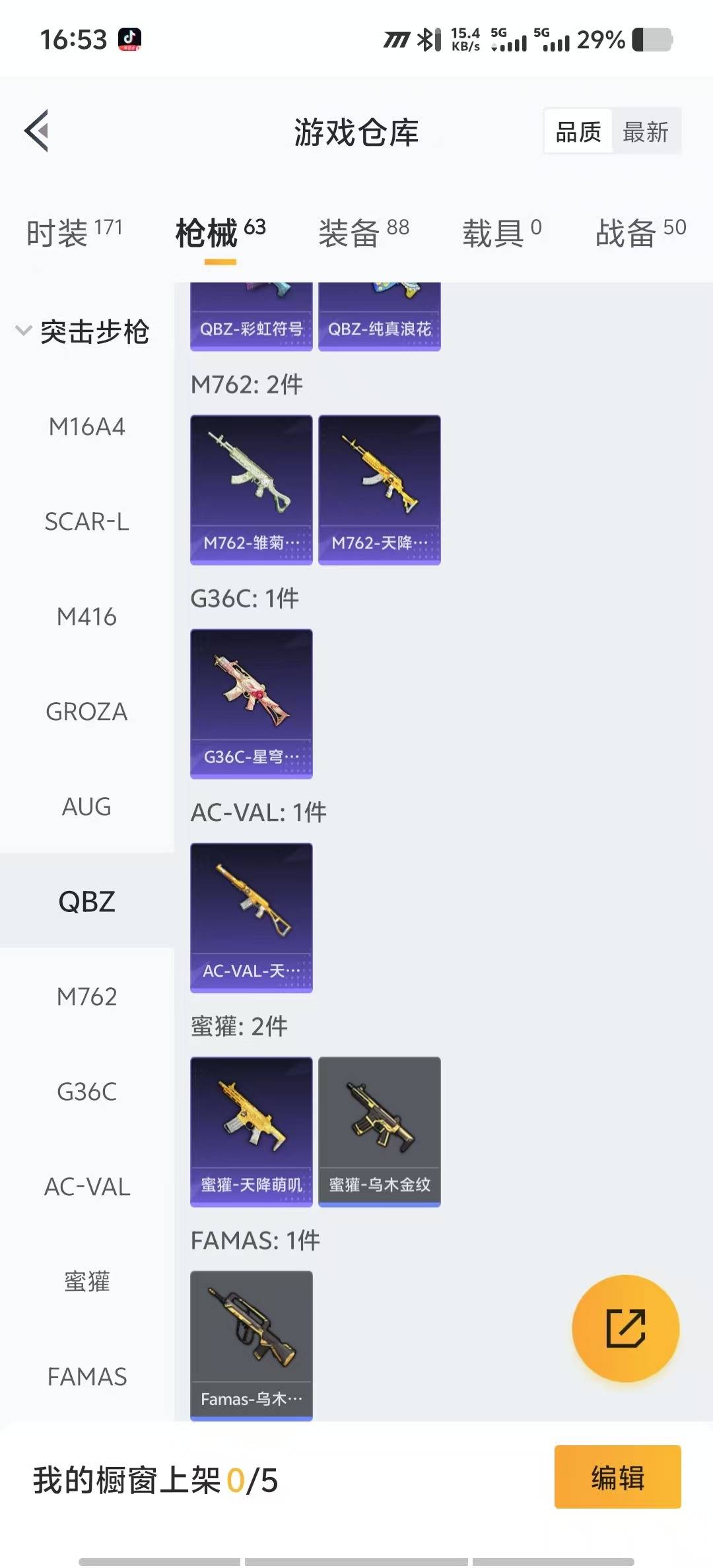Open the 载具 tab

(502, 232)
